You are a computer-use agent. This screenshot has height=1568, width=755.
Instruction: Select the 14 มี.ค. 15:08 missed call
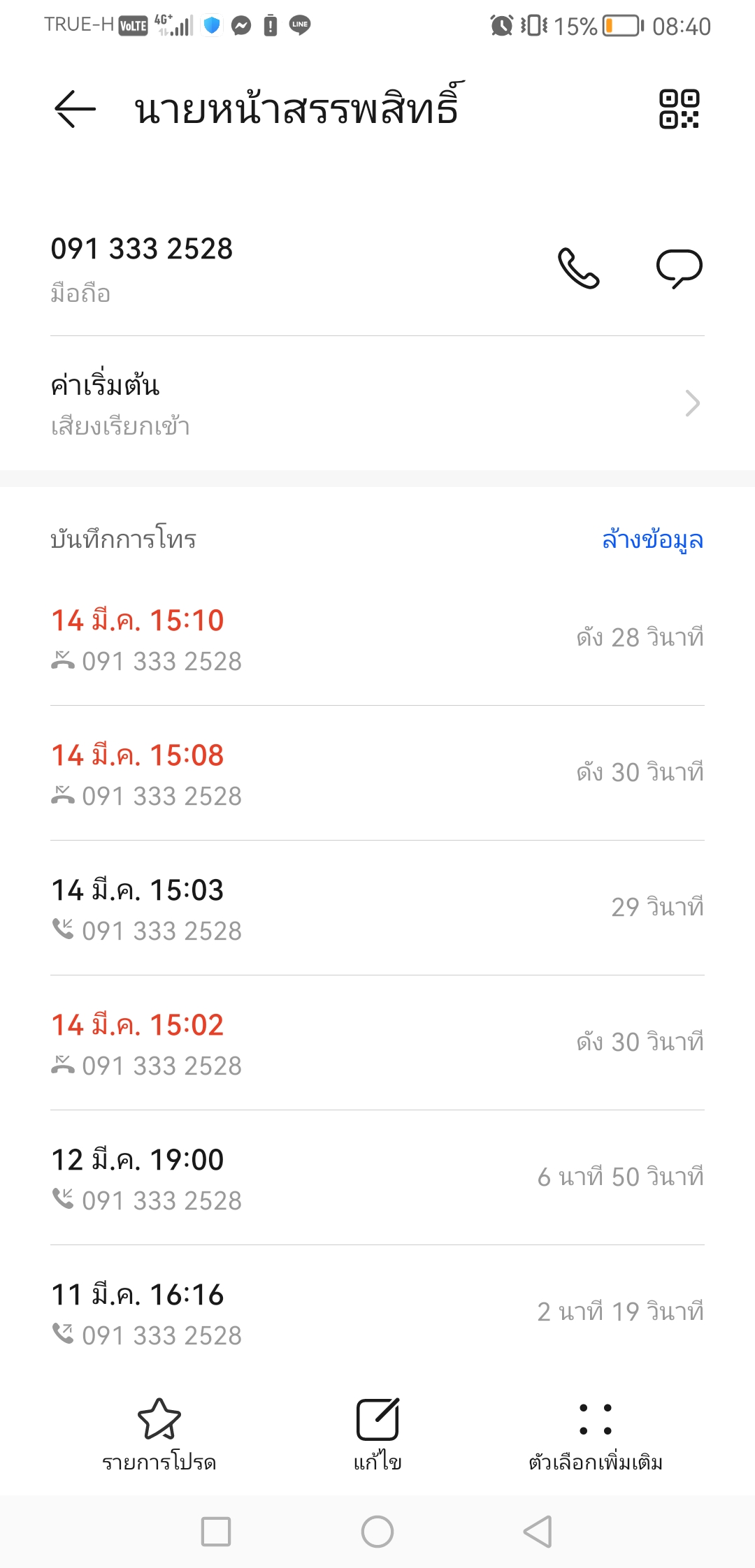[x=377, y=774]
